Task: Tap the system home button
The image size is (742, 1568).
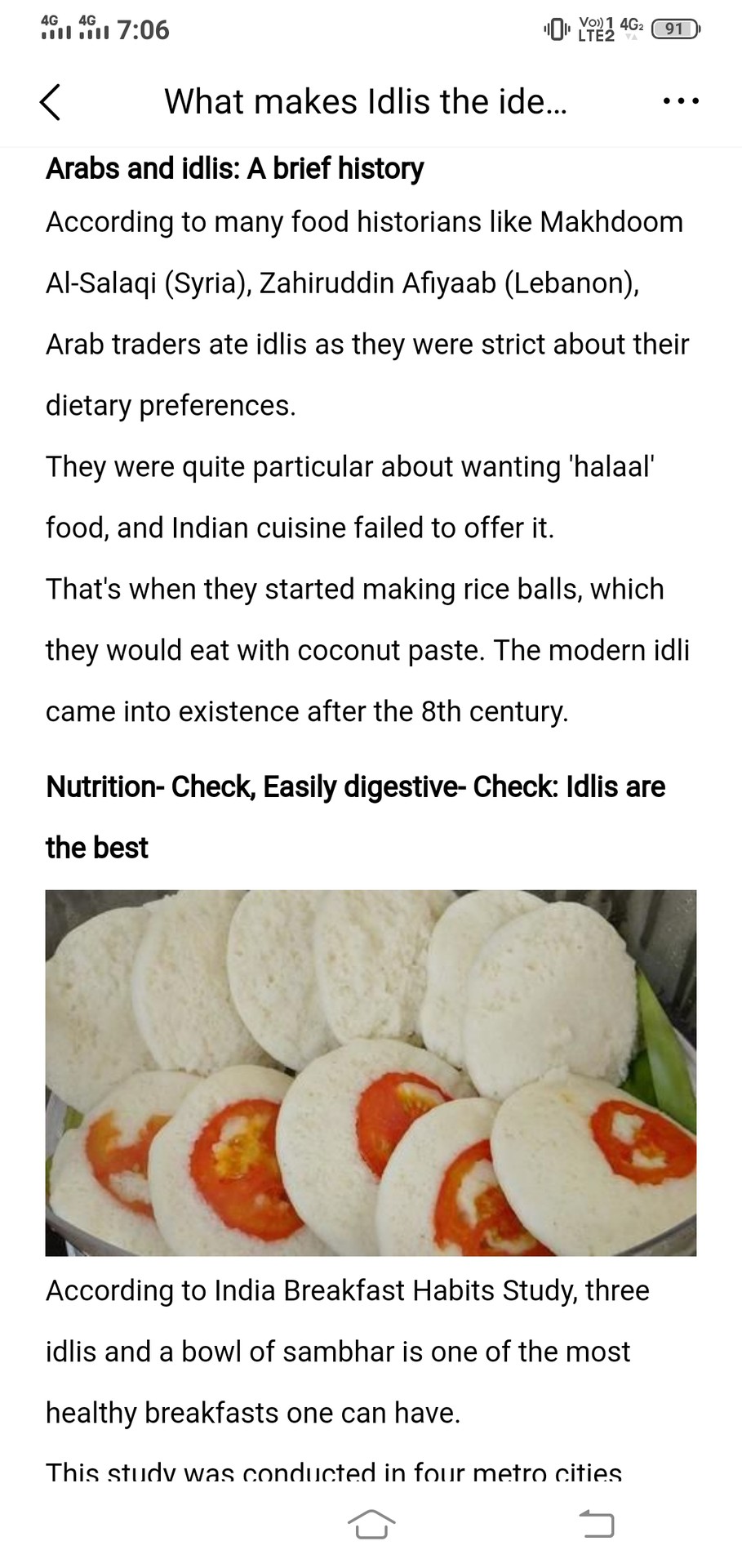Action: (371, 1524)
